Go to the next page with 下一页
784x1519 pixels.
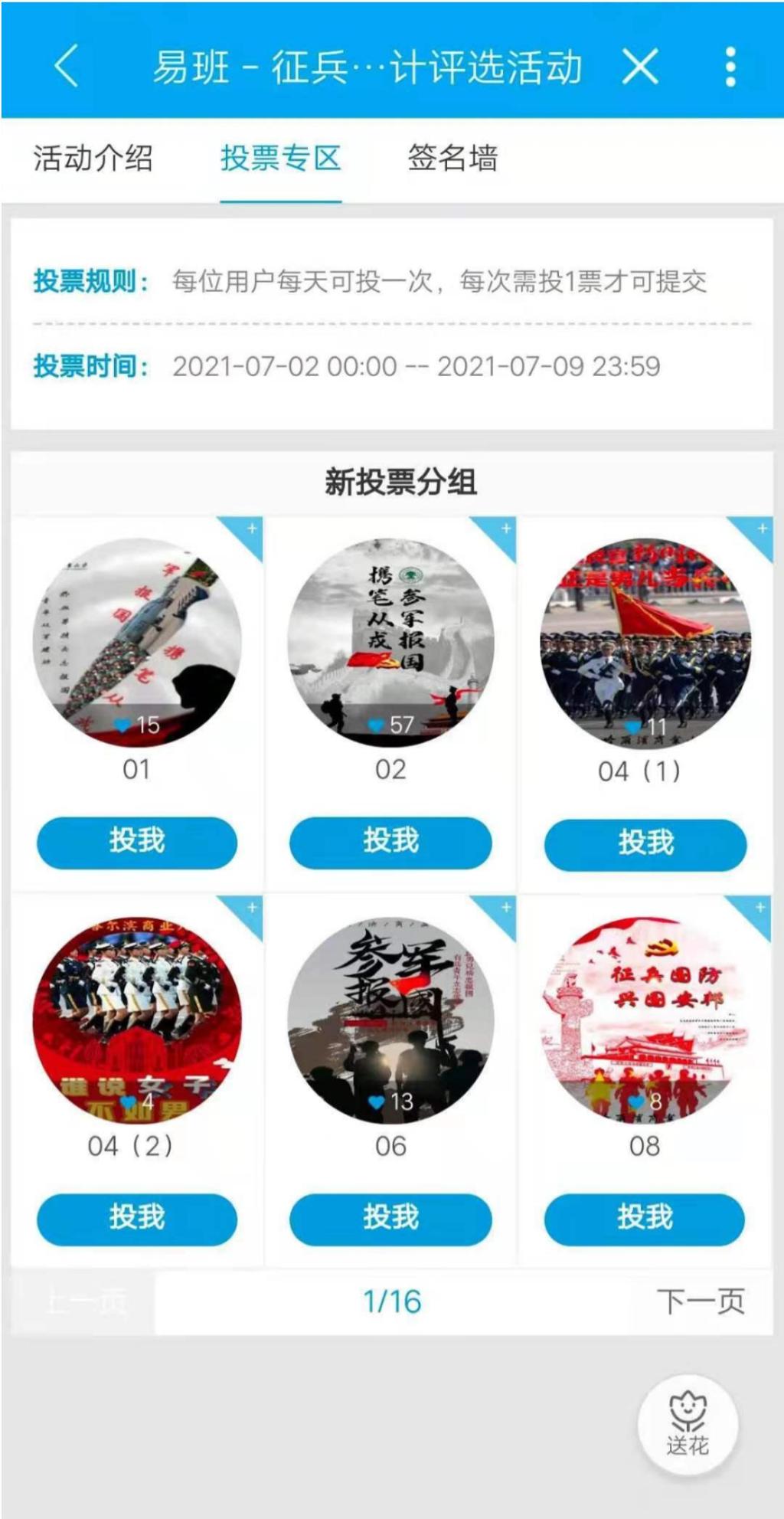(701, 1301)
